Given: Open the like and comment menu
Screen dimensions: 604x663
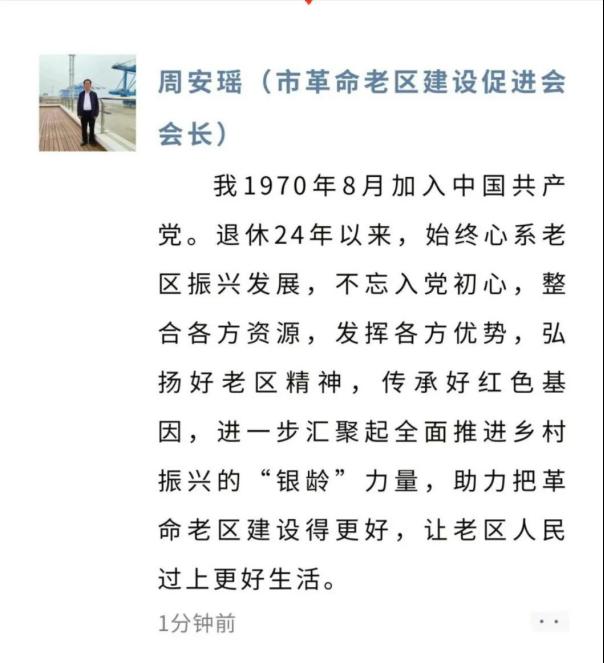Looking at the screenshot, I should coord(549,621).
